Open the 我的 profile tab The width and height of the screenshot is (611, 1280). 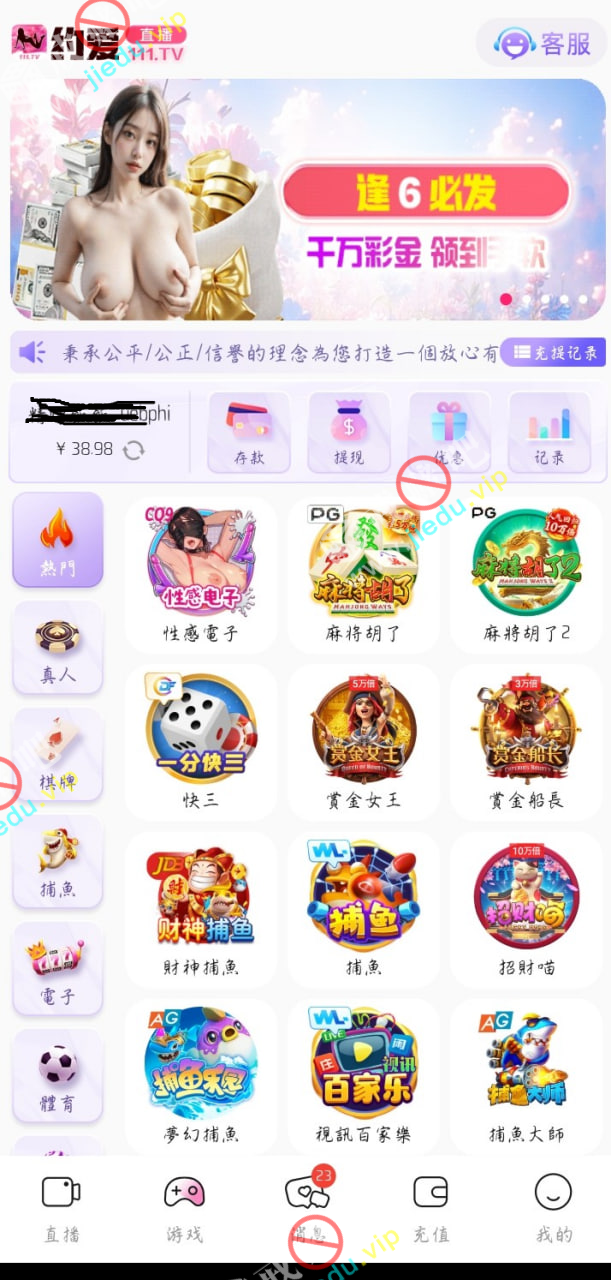[553, 1207]
